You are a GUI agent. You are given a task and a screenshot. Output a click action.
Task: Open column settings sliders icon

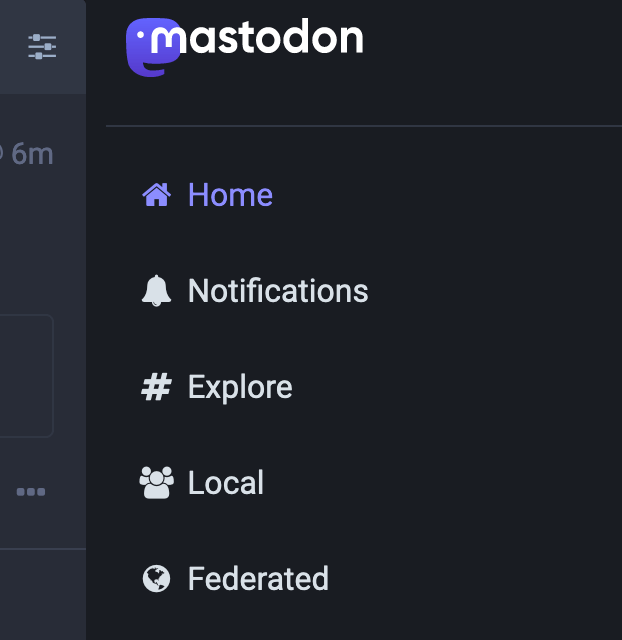point(42,46)
